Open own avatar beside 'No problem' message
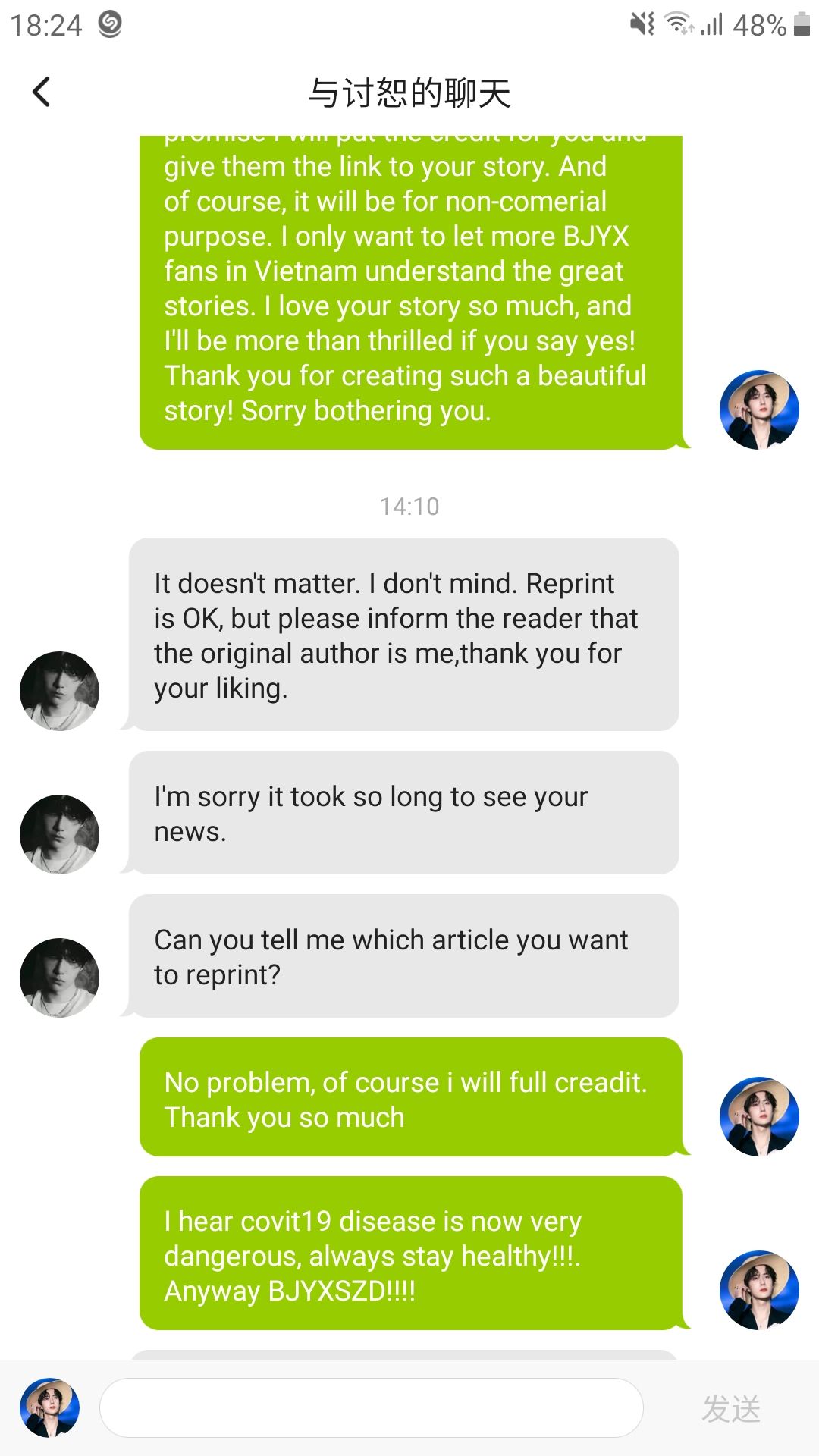The height and width of the screenshot is (1456, 819). 759,1116
